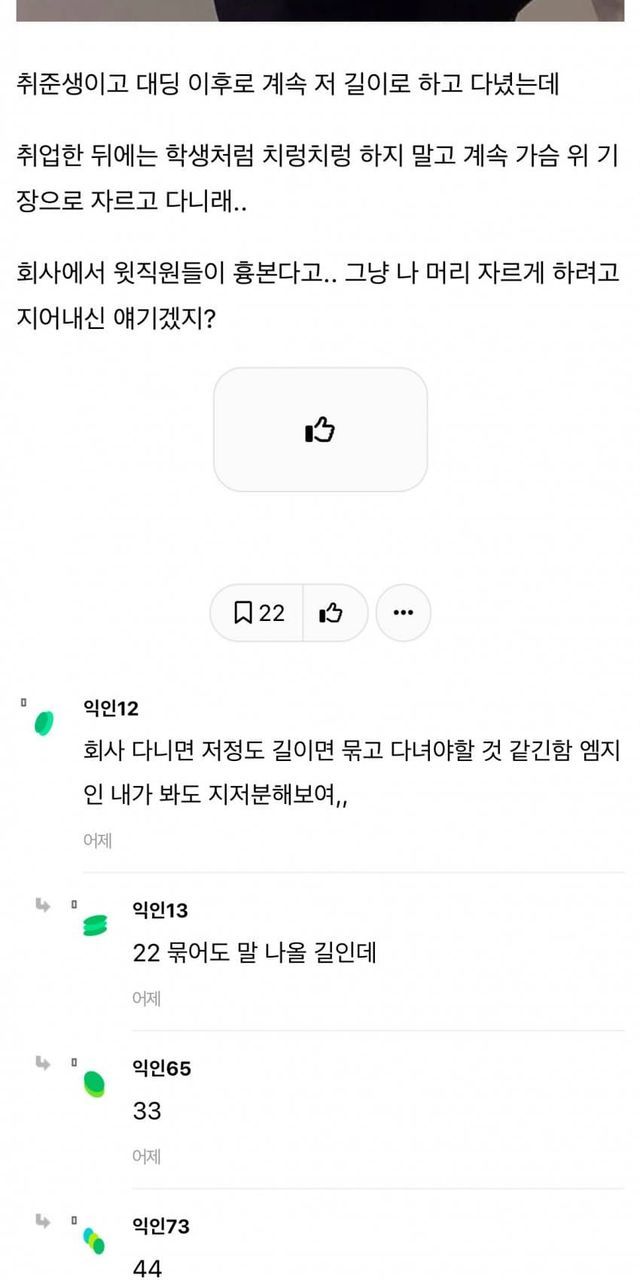
Task: Open the three-dot more options menu
Action: coord(403,613)
